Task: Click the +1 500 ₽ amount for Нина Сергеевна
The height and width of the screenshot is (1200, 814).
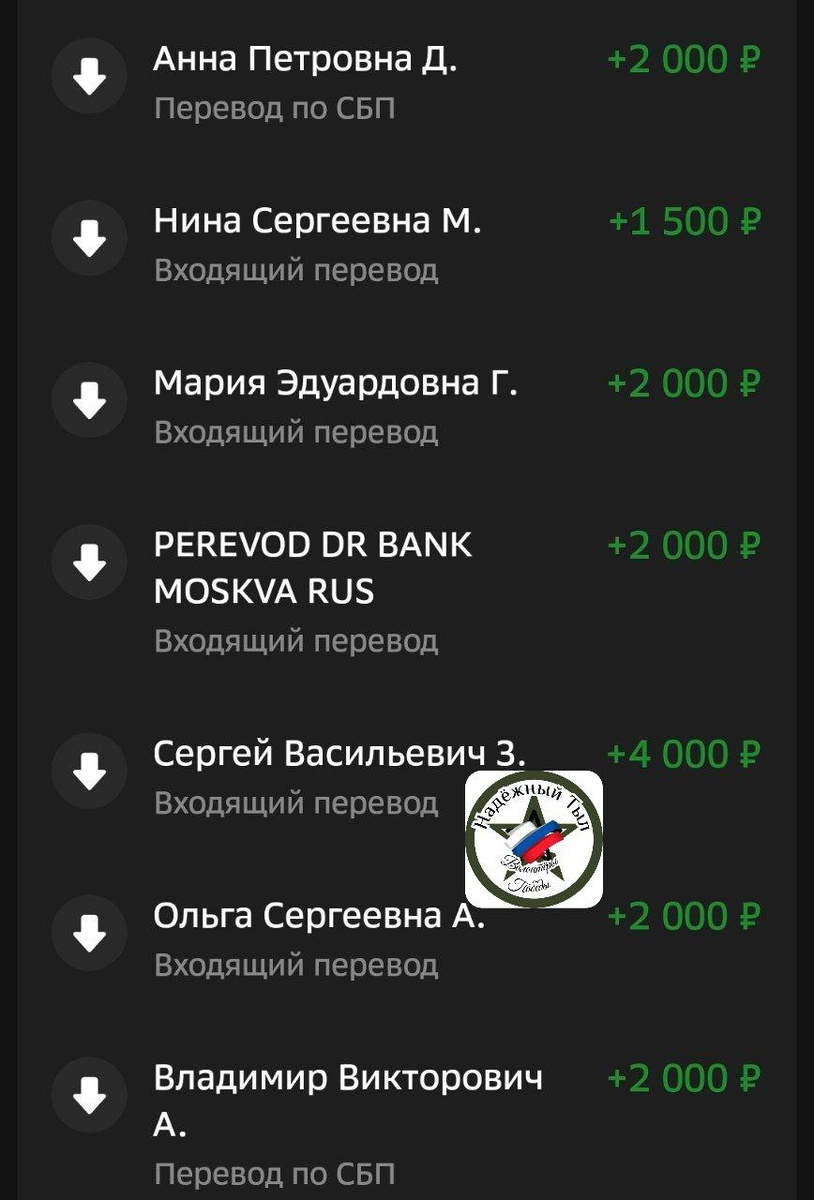Action: point(686,220)
